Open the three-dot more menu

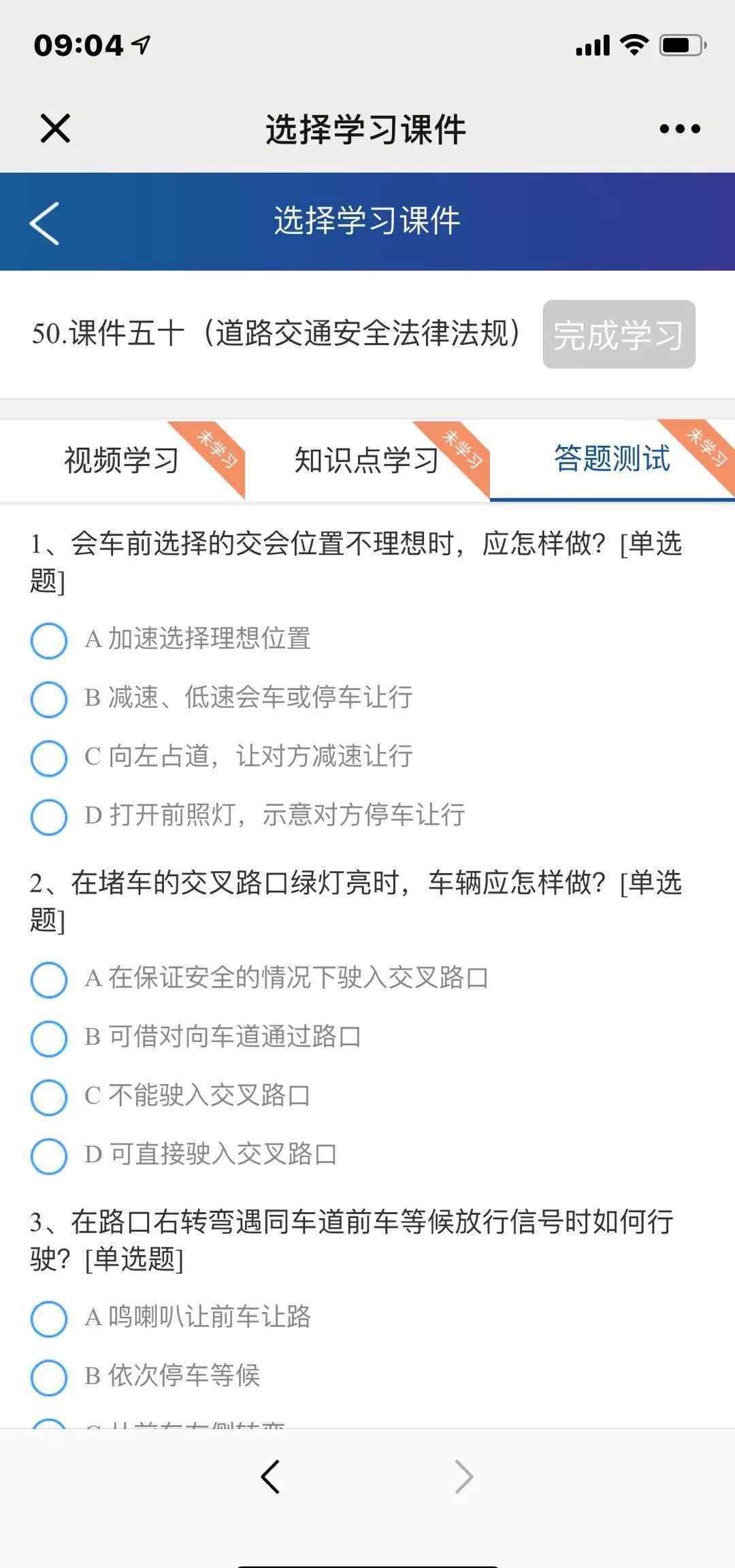click(x=679, y=129)
